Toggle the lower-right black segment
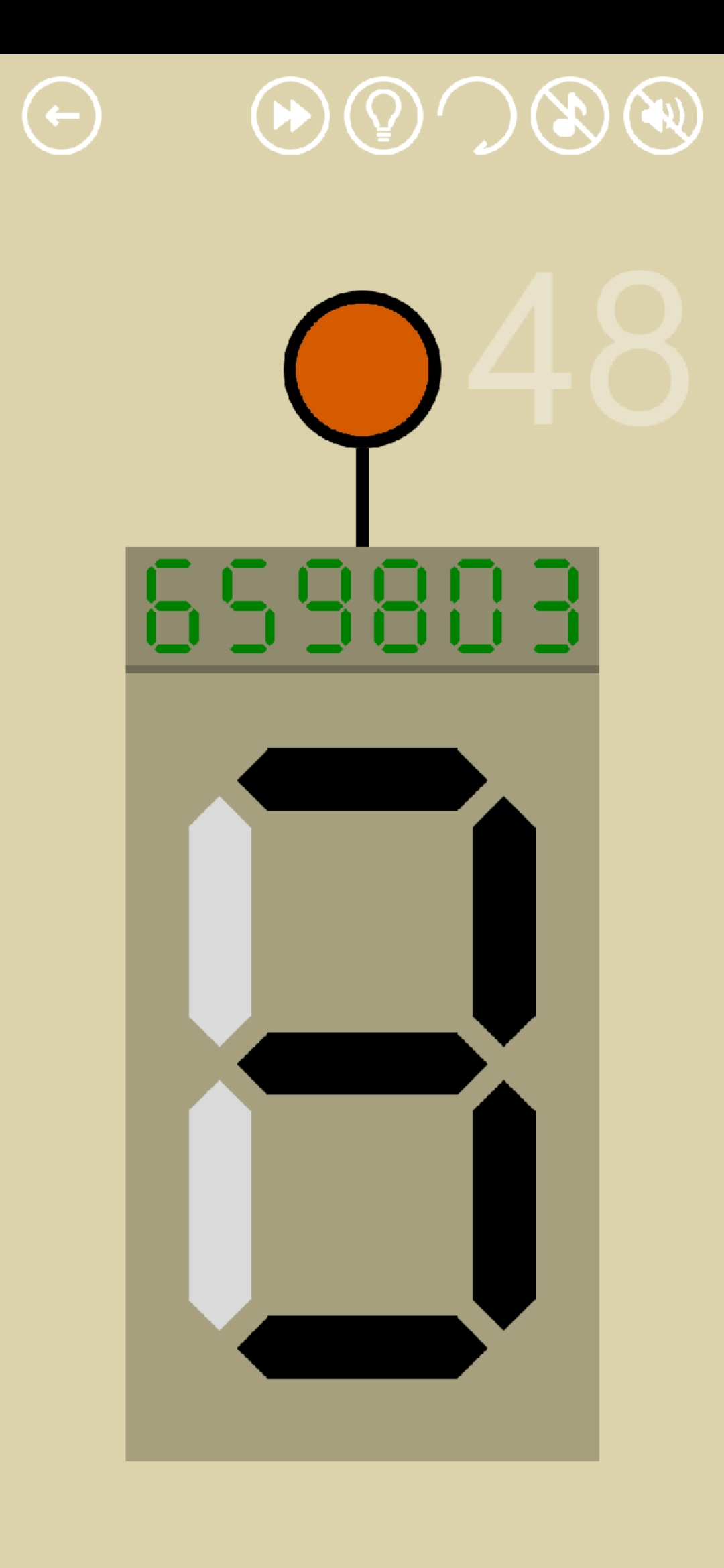Image resolution: width=724 pixels, height=1568 pixels. click(504, 1205)
